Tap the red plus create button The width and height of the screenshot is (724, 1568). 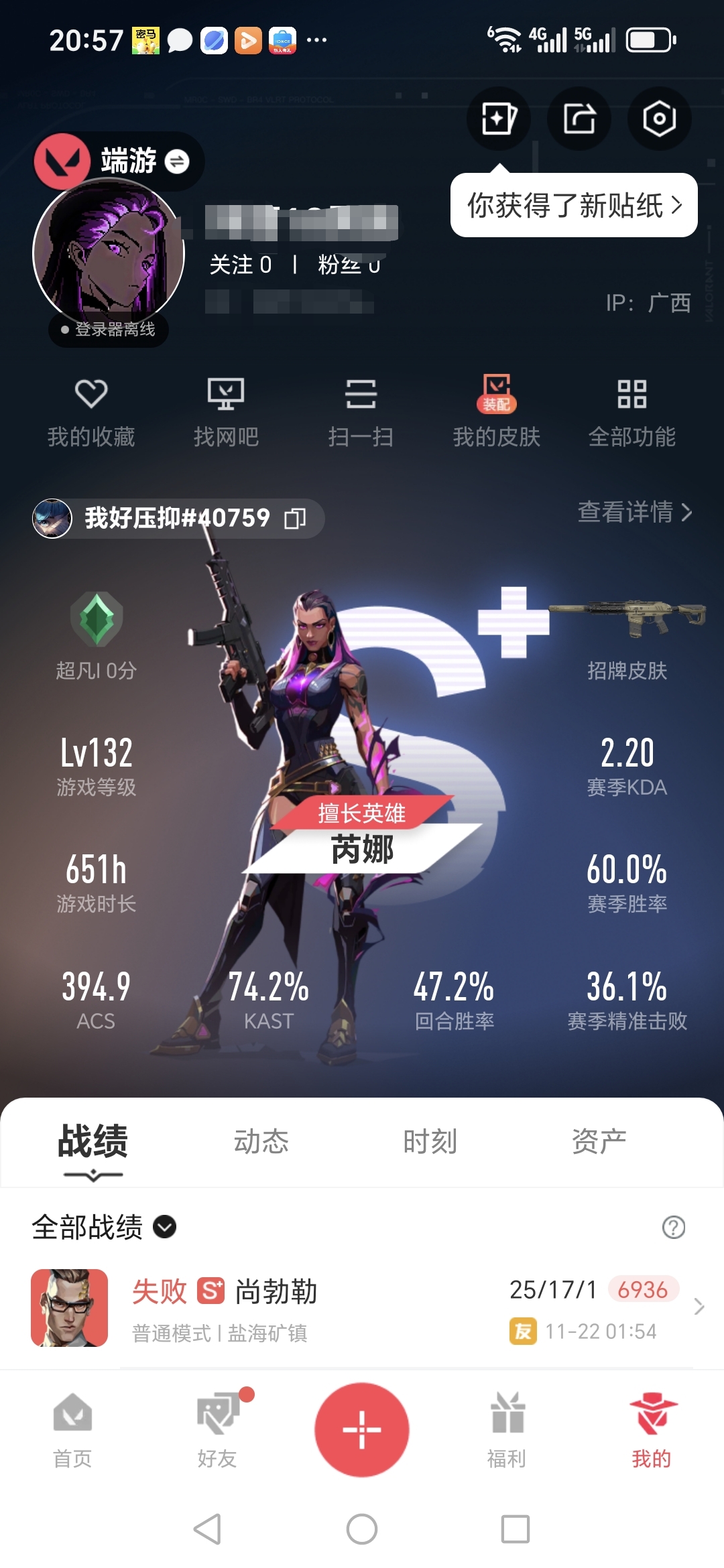coord(362,1429)
